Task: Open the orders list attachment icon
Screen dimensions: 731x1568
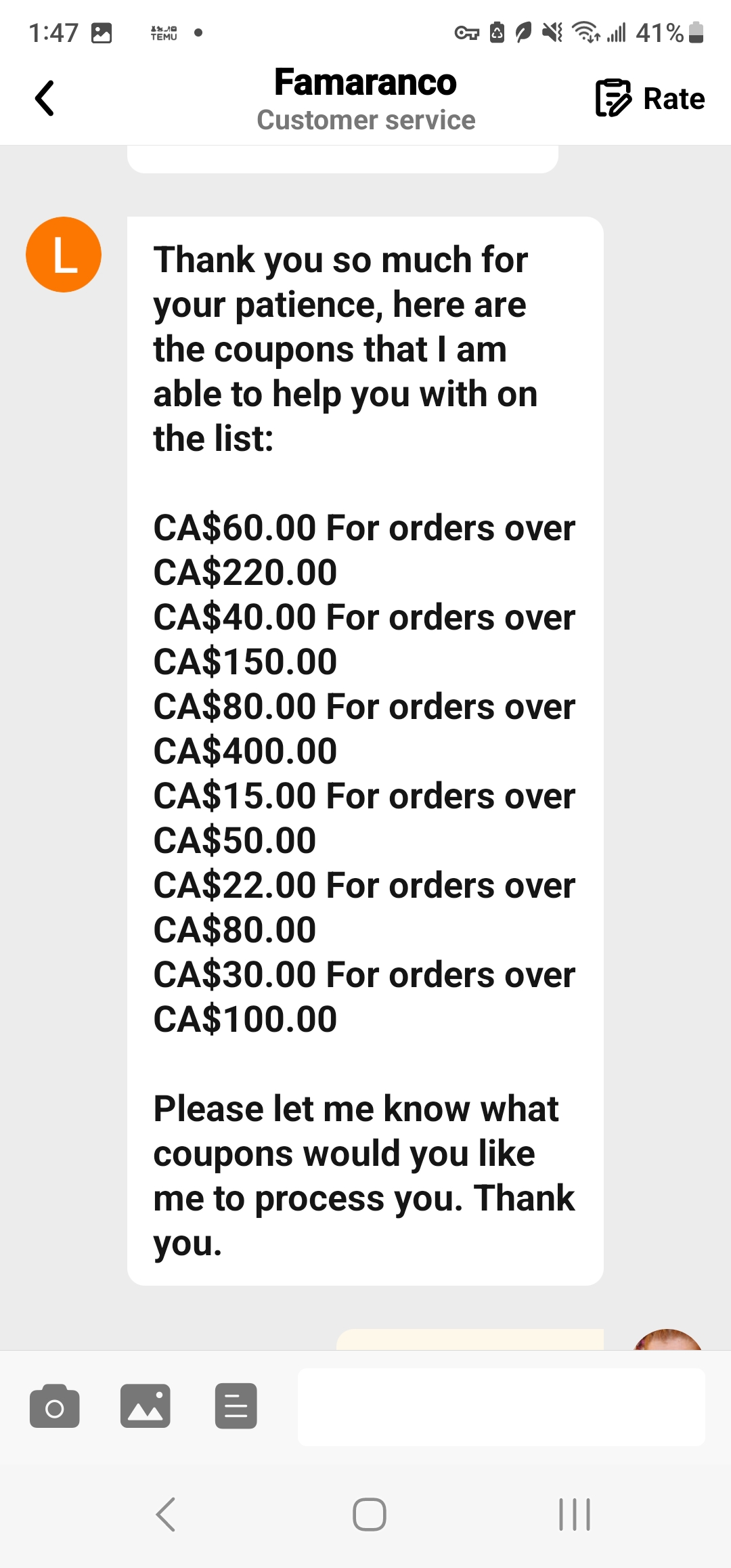Action: click(x=236, y=1407)
